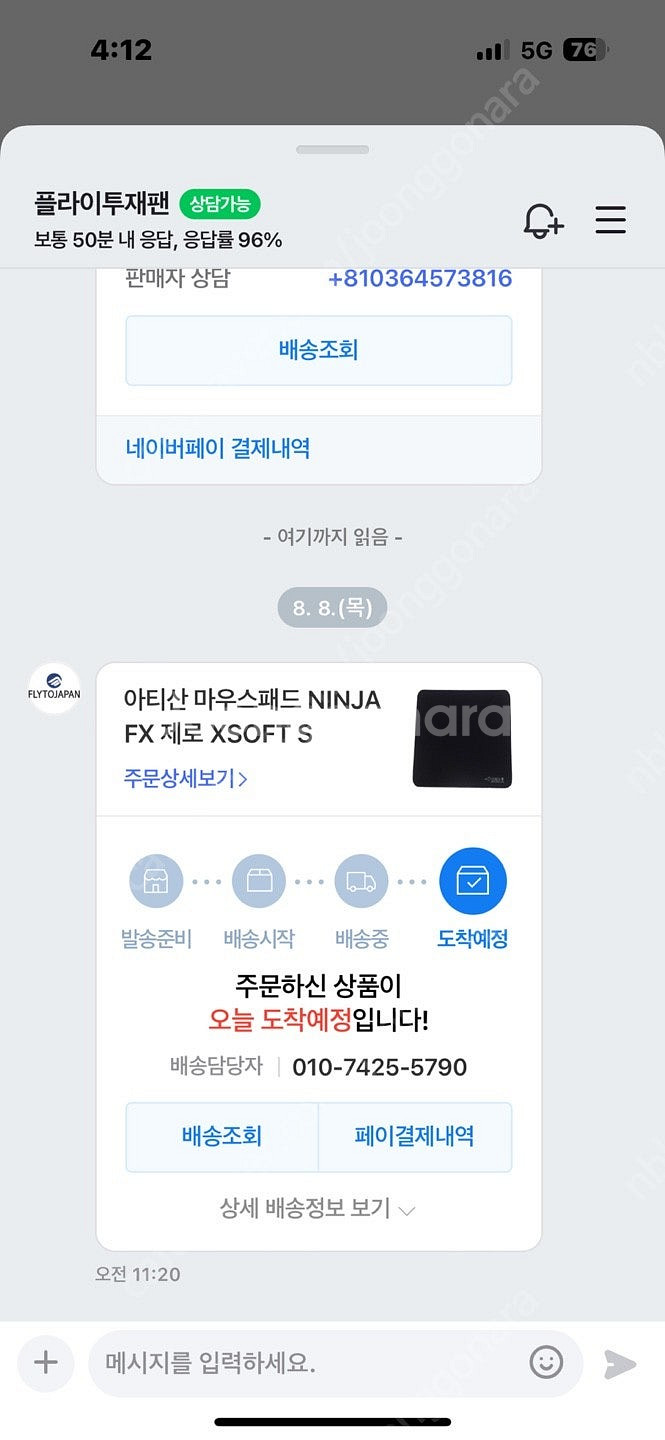Screen dimensions: 665x1440
Task: Open the NINJA FX mousepad product image
Action: click(x=462, y=738)
